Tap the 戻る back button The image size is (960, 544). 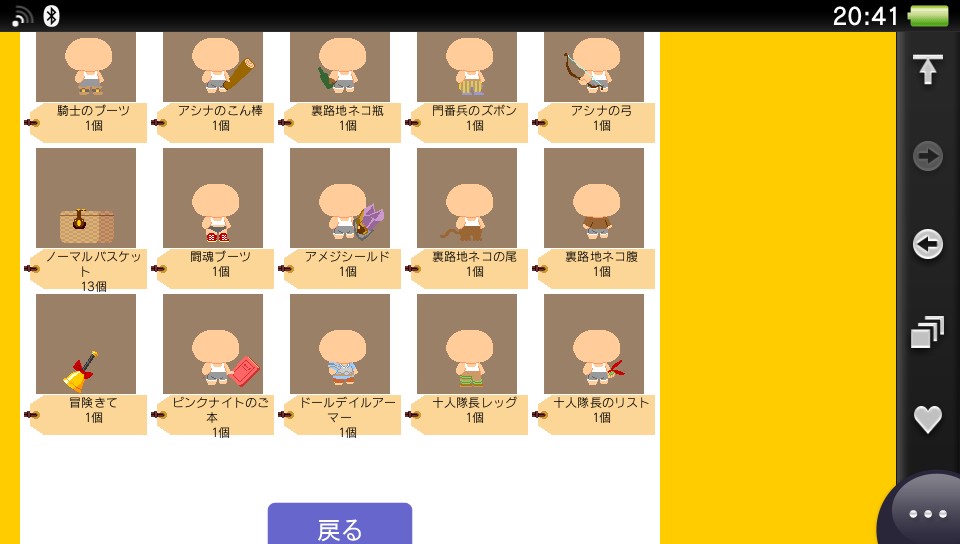pos(340,526)
